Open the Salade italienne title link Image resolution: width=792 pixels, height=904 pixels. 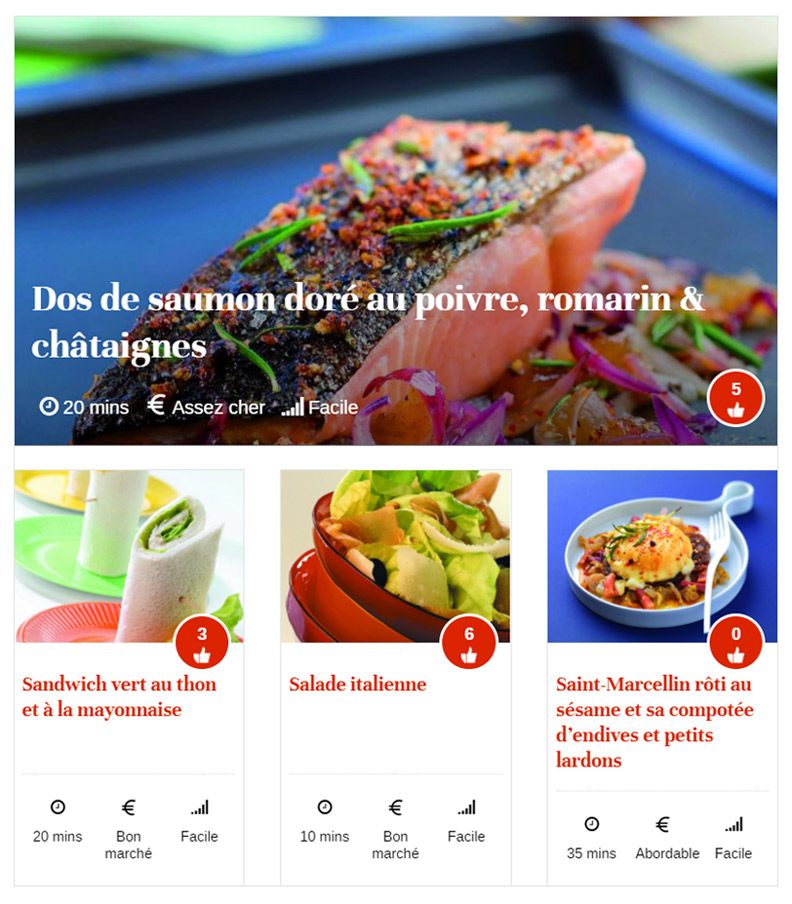tap(357, 685)
